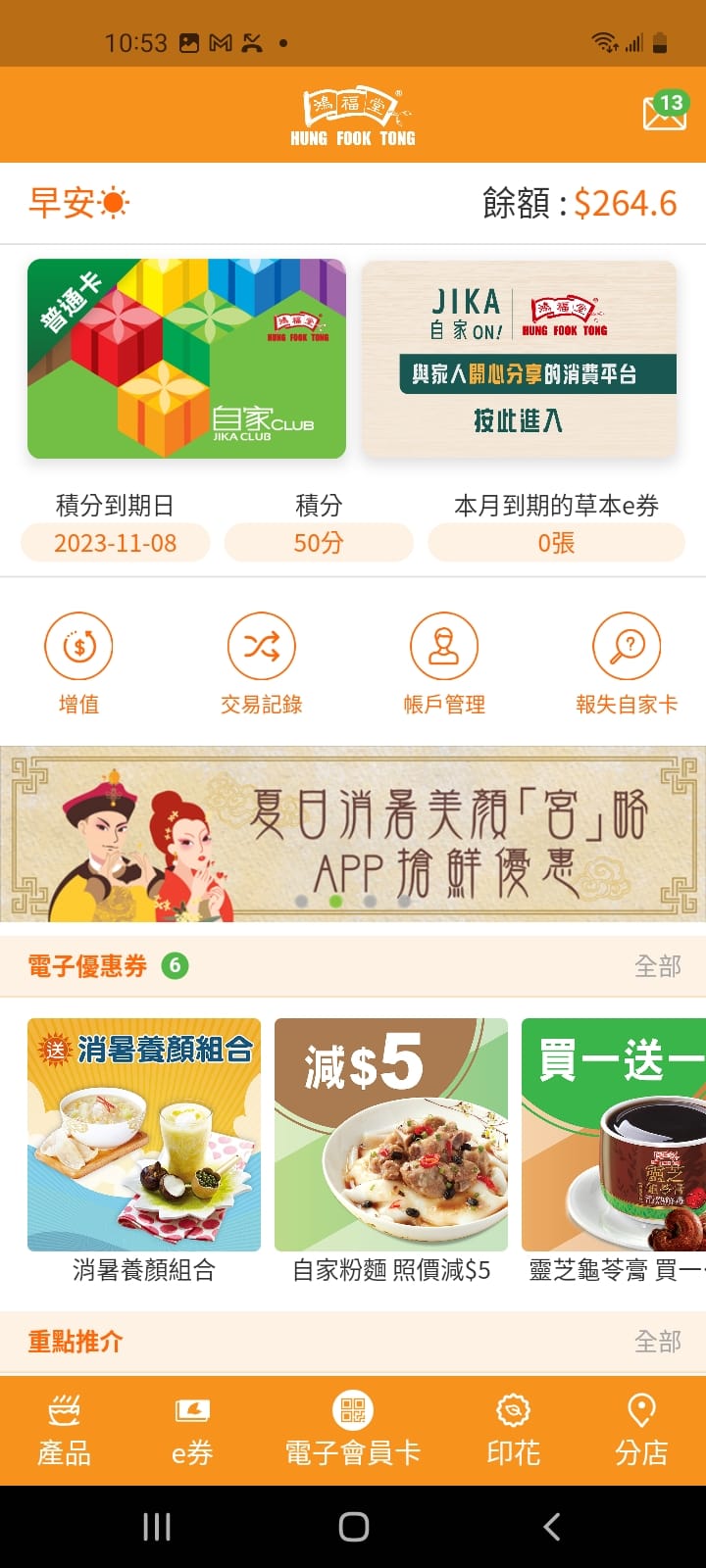Report a lost card via 報失自家卡
Image resolution: width=706 pixels, height=1568 pixels.
tap(627, 647)
